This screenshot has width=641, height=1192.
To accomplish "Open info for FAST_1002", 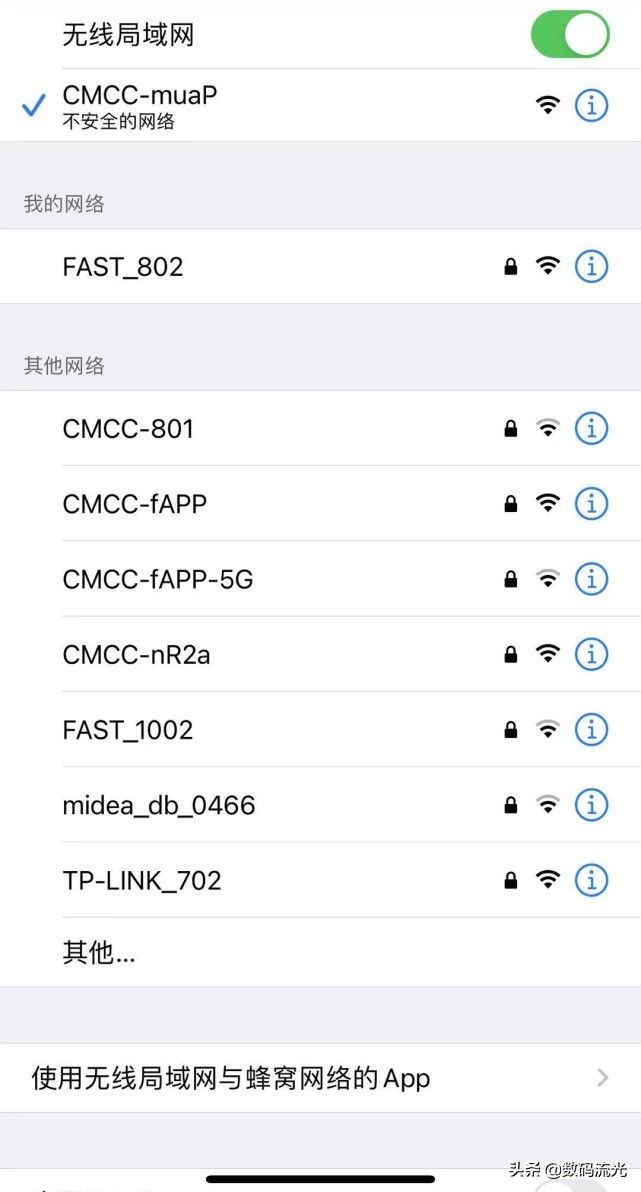I will click(x=591, y=730).
